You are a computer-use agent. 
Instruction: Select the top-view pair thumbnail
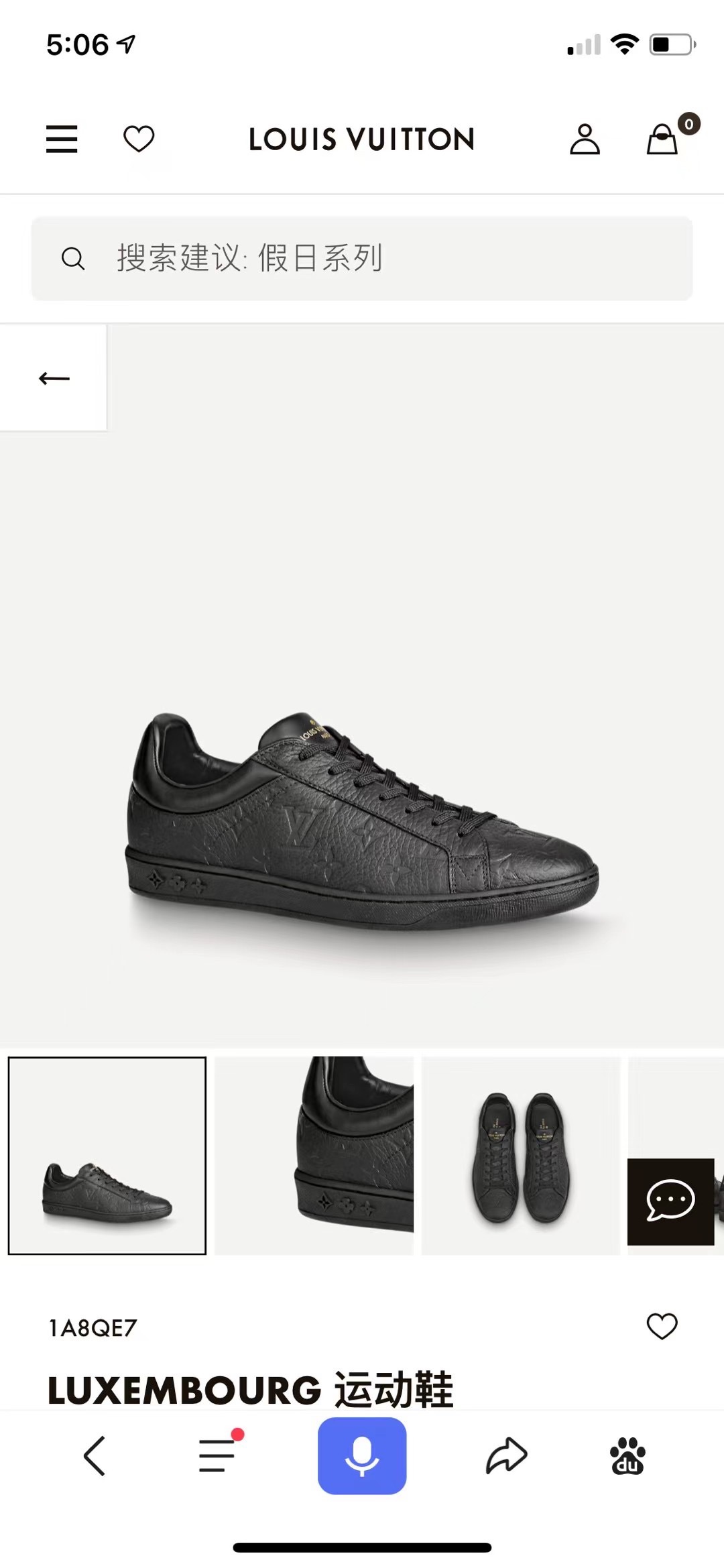[x=521, y=1156]
